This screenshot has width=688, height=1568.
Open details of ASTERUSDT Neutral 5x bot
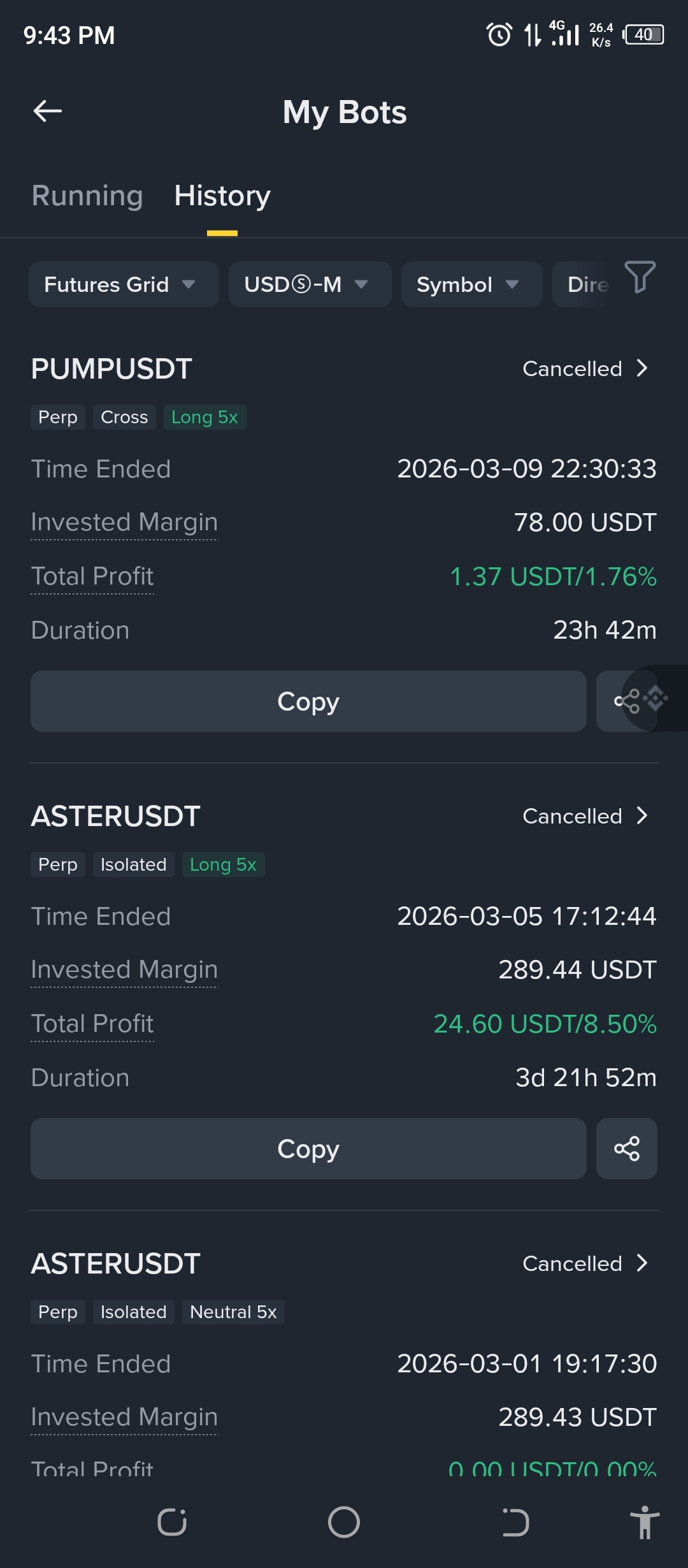point(585,1263)
